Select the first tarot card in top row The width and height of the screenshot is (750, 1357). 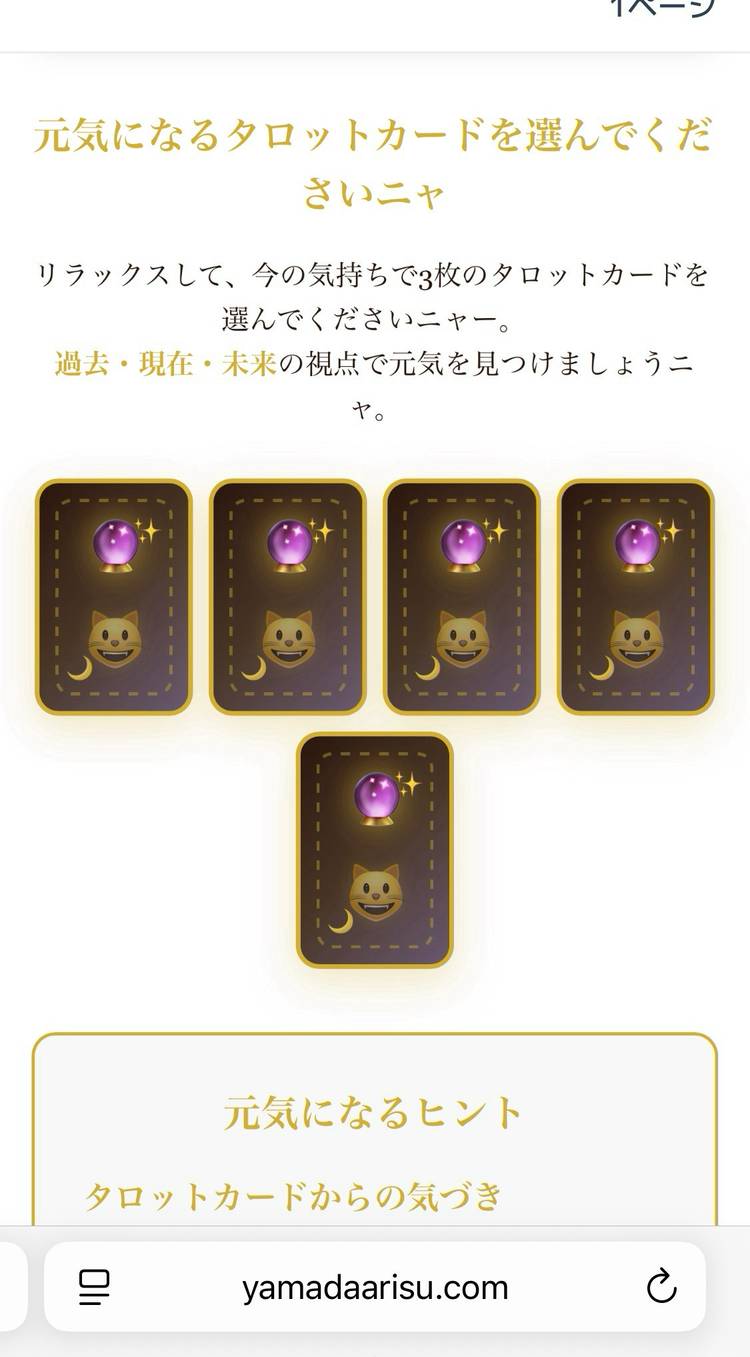pos(113,597)
